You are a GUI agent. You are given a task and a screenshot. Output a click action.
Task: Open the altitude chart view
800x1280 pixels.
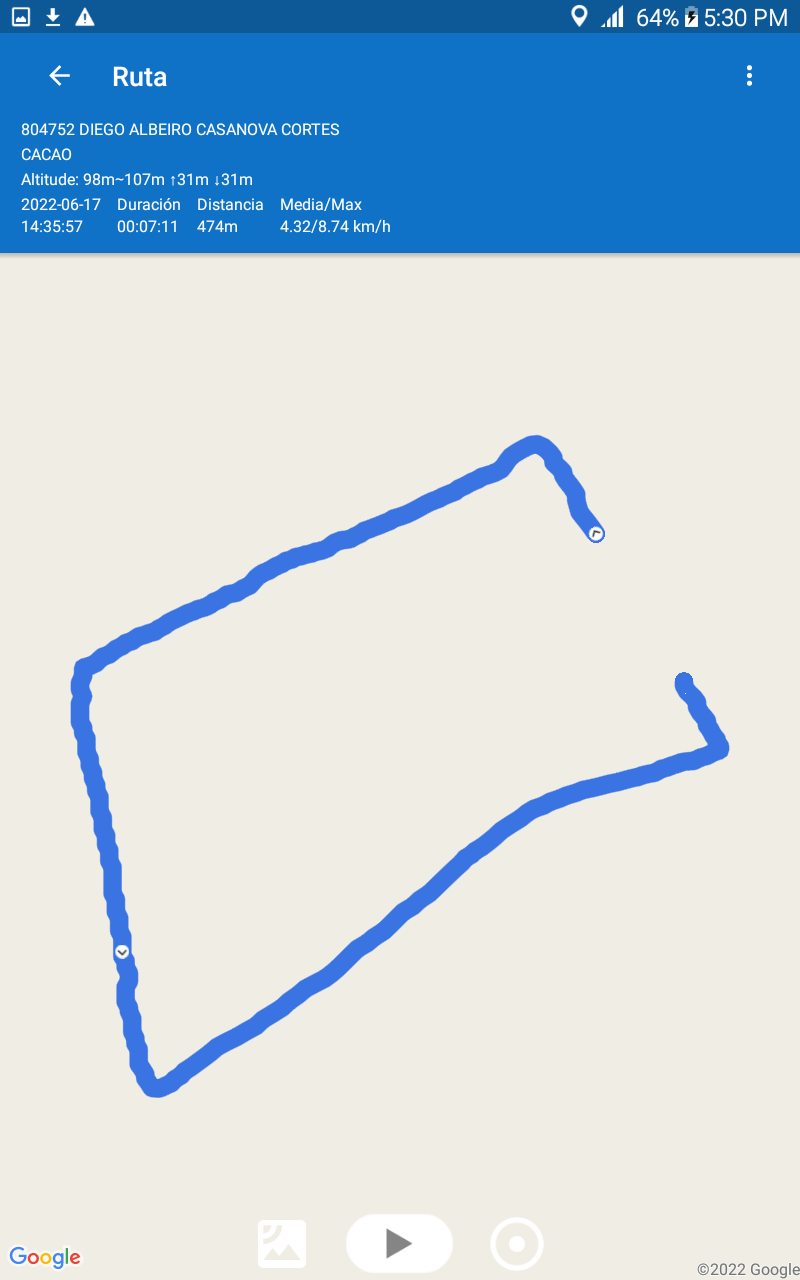282,1244
